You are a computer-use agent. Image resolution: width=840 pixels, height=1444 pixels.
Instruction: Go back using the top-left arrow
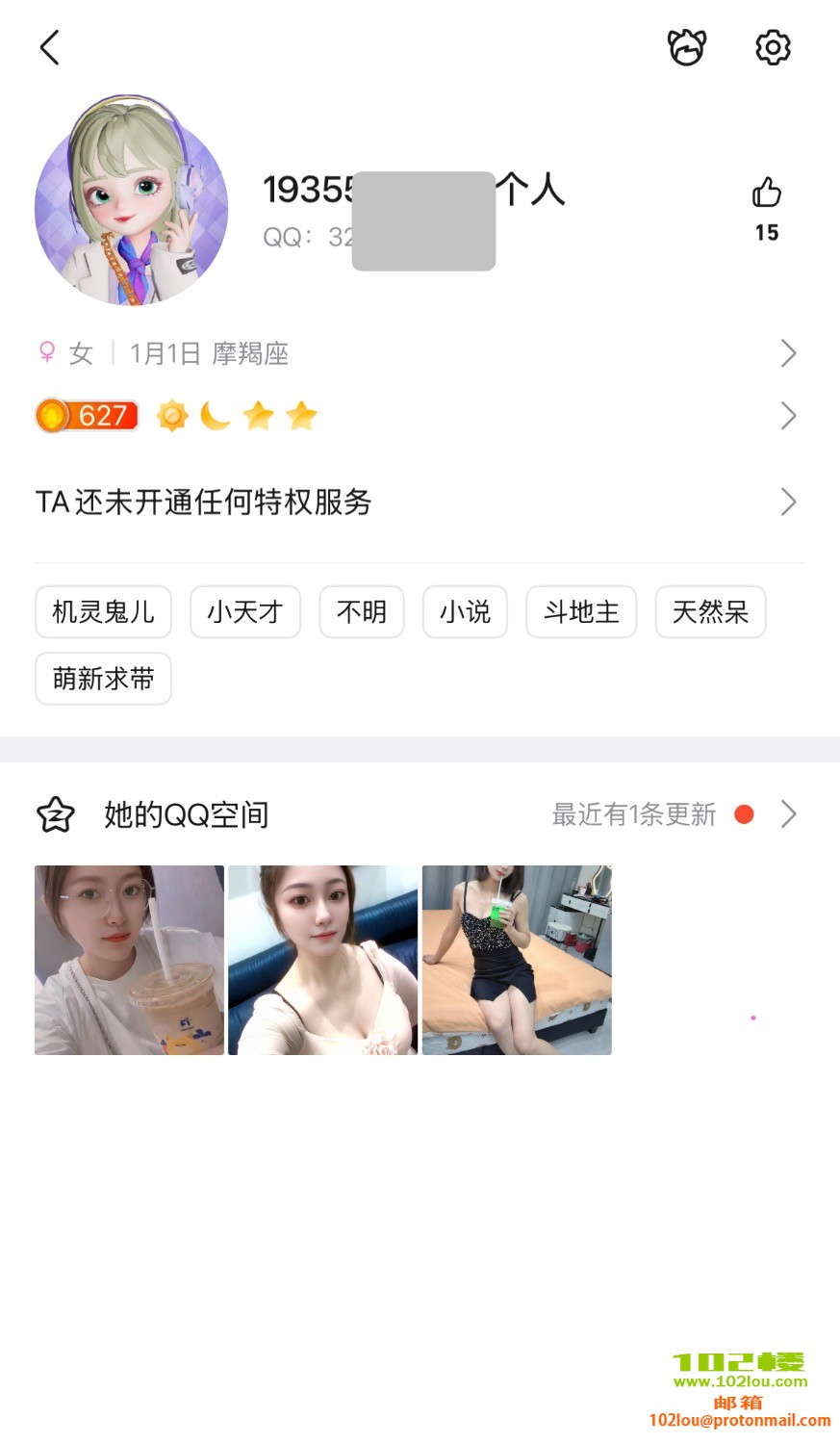pos(50,47)
